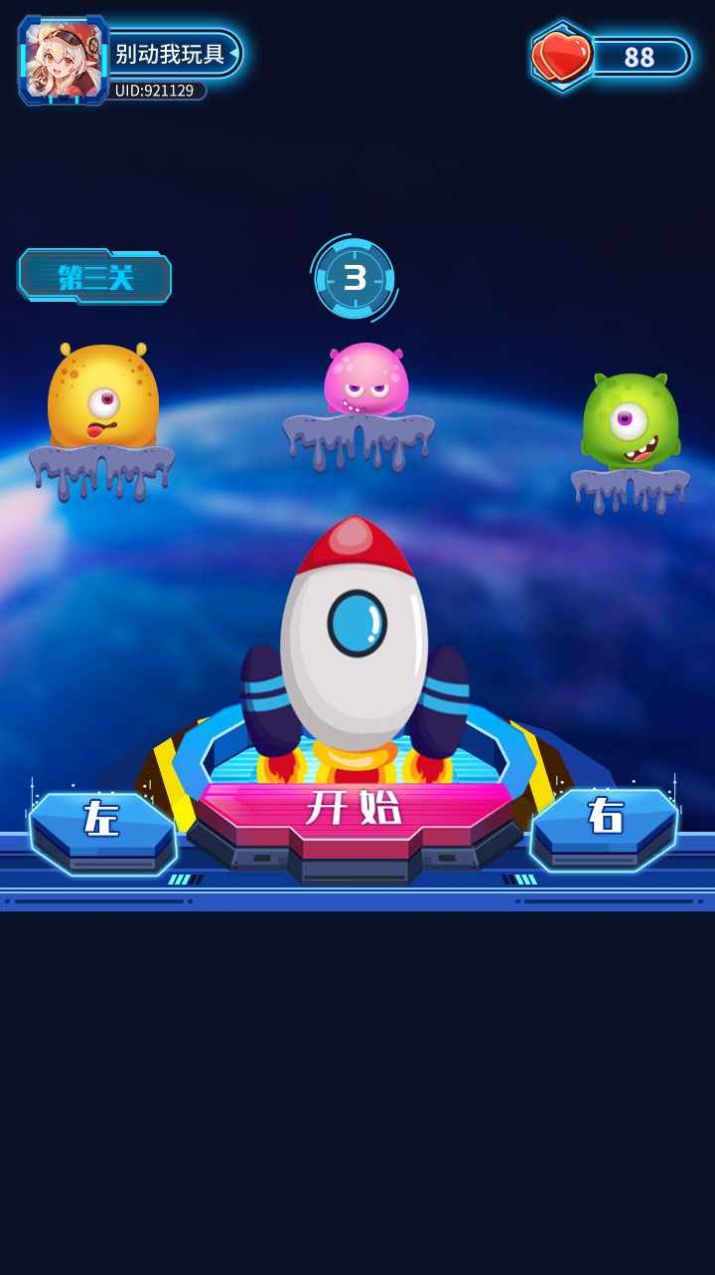Open the player avatar profile

63,60
